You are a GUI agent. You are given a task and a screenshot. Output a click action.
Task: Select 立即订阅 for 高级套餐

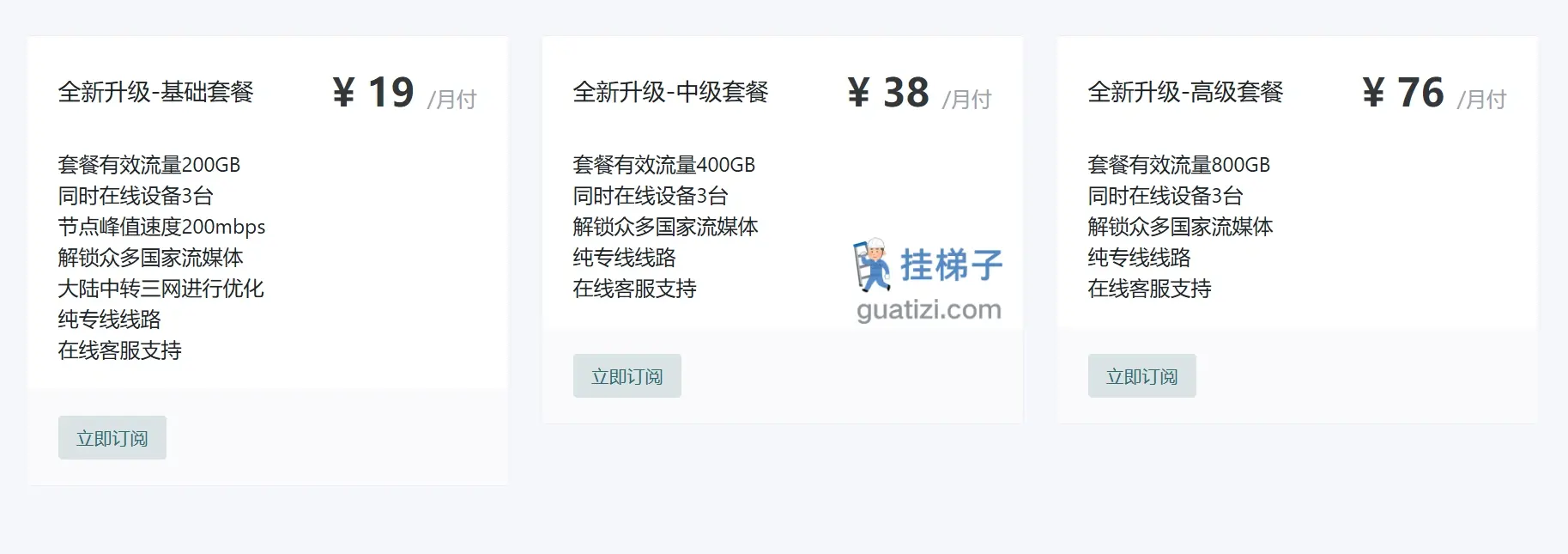[1141, 376]
